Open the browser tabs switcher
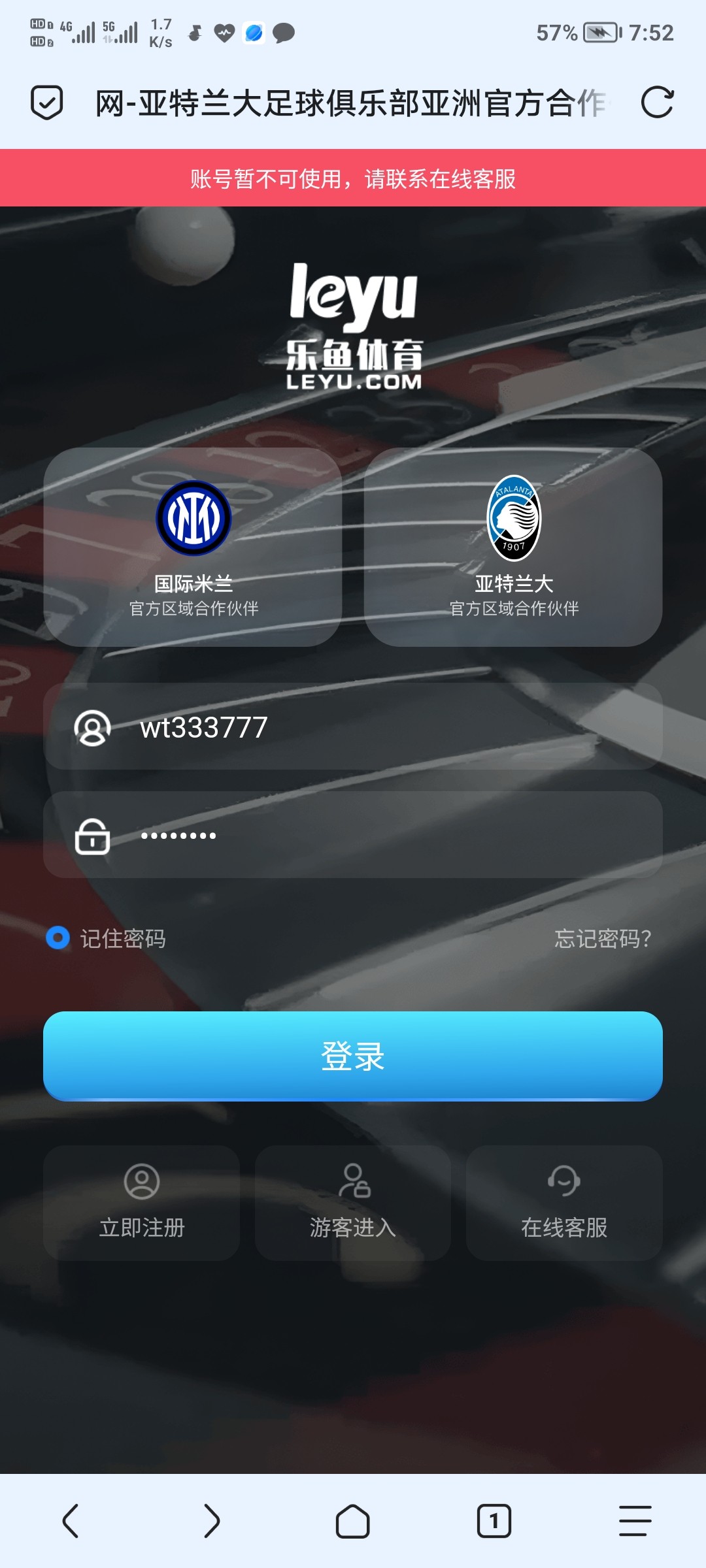 (494, 1521)
